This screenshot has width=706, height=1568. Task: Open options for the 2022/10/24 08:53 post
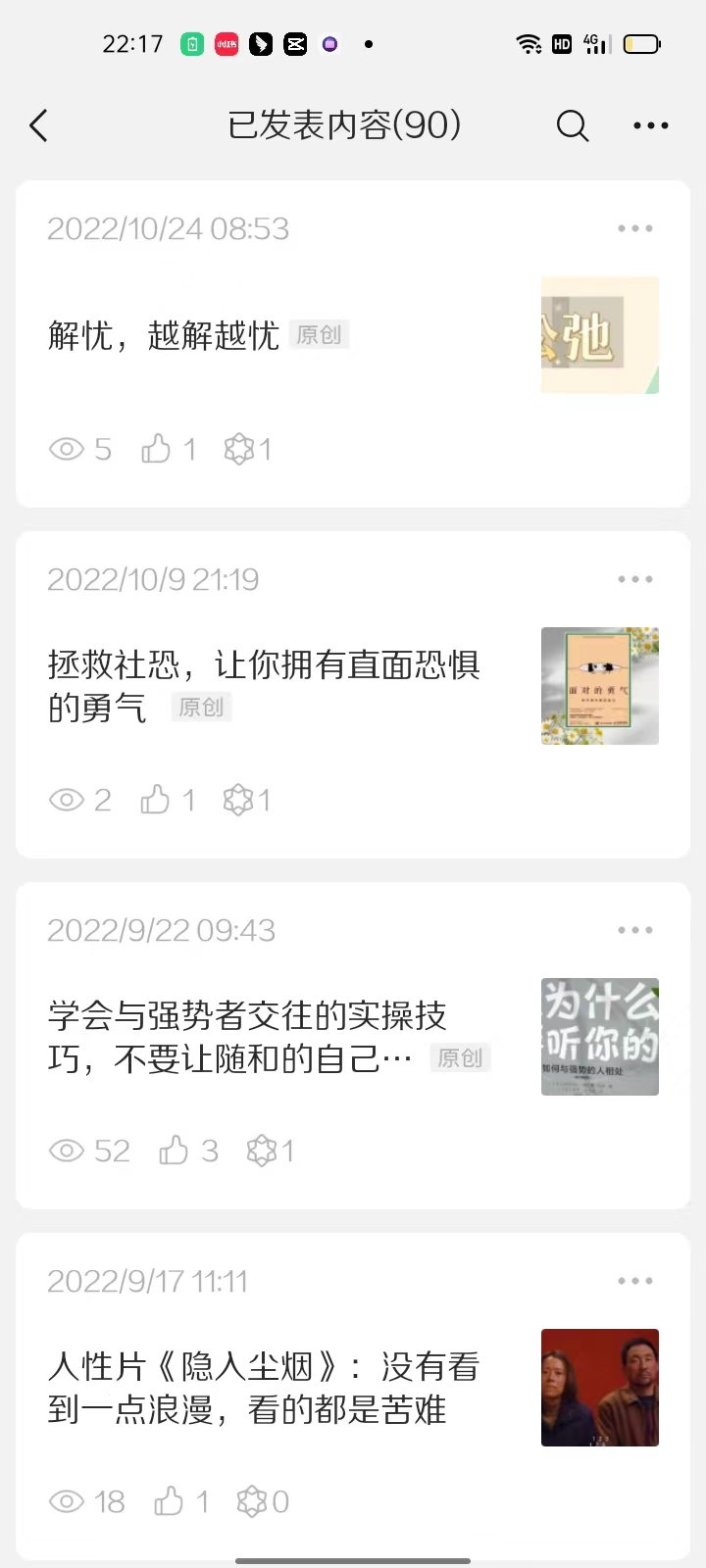635,228
